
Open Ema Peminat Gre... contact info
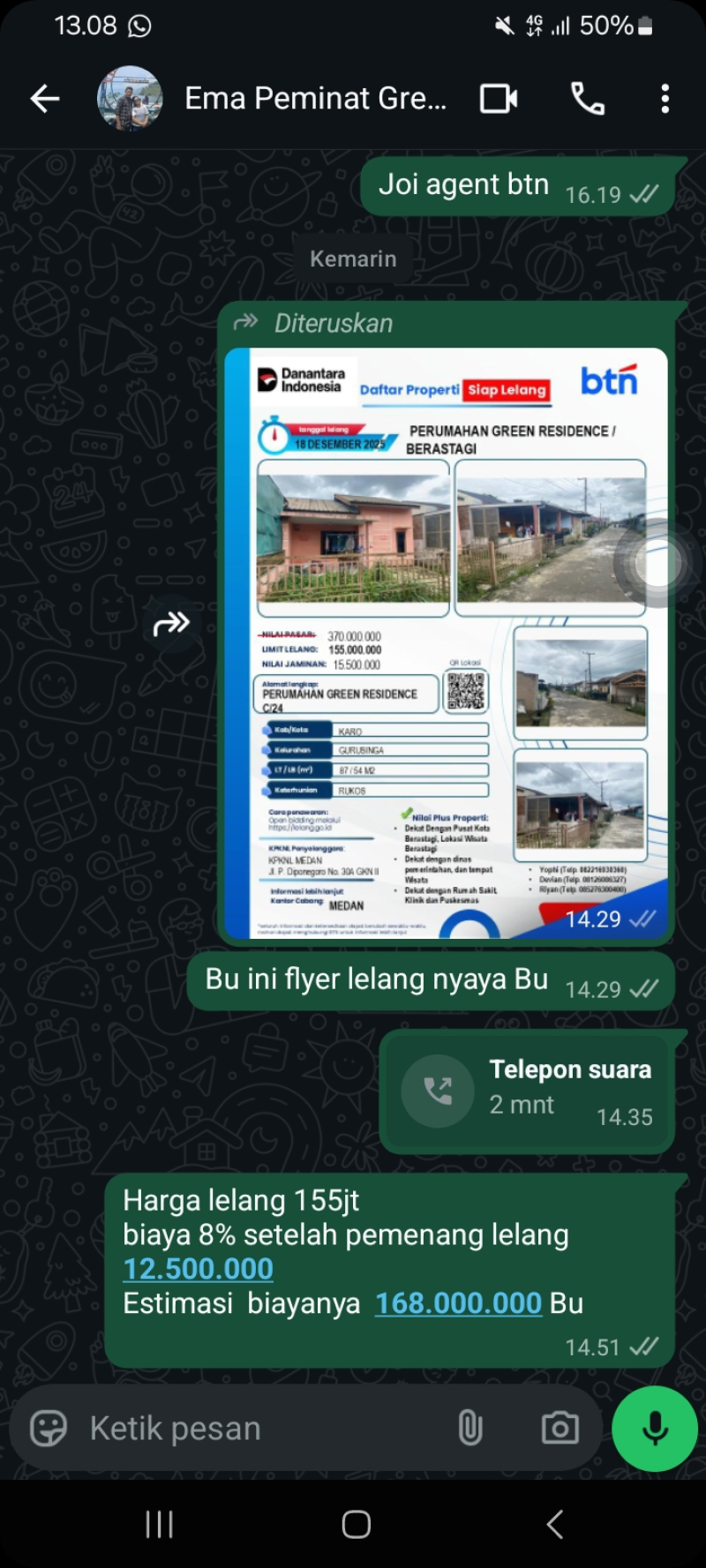point(314,99)
